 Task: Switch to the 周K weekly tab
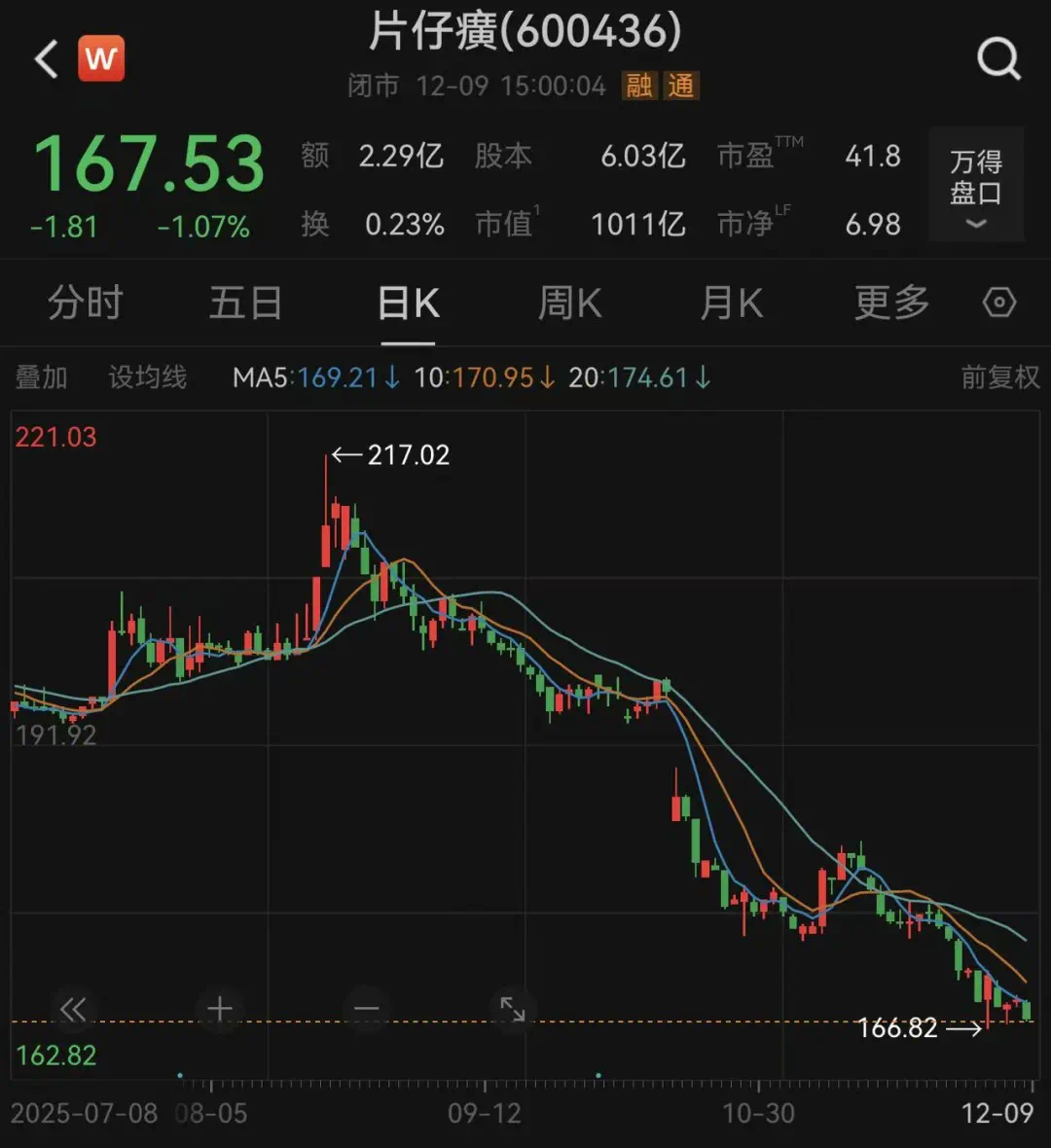pos(568,303)
